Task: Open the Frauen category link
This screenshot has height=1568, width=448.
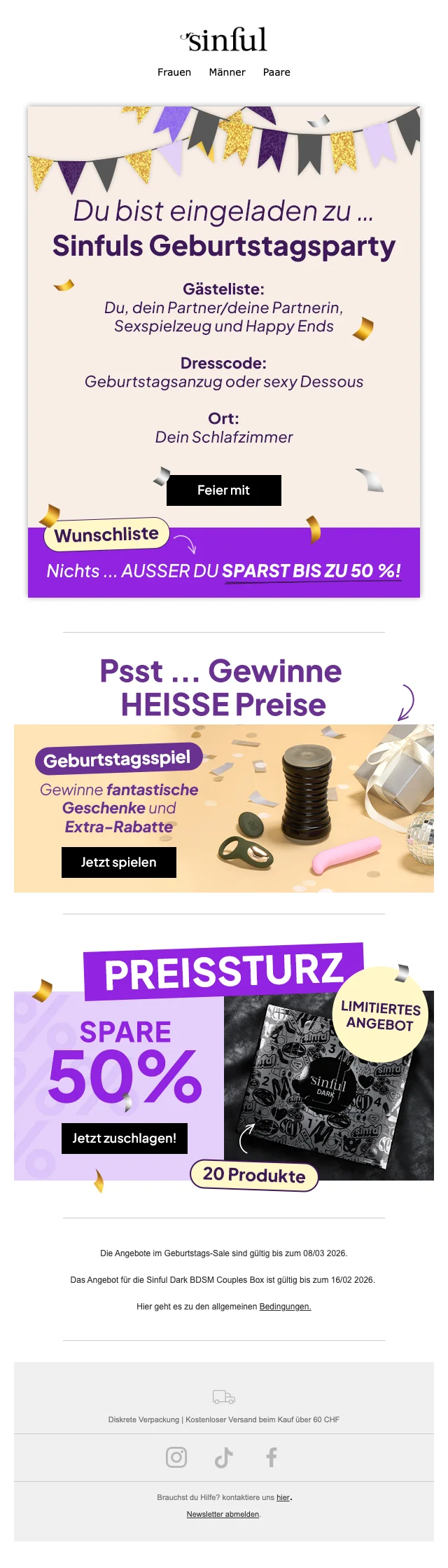Action: click(174, 72)
